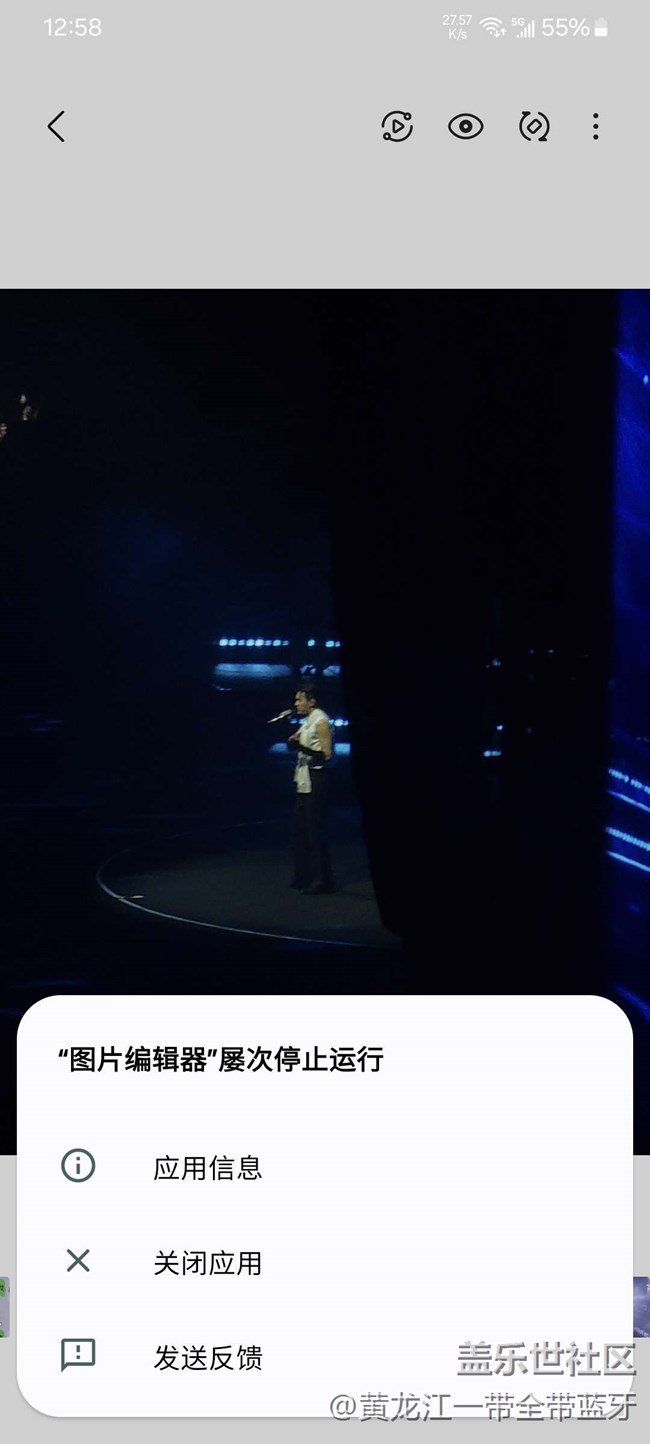The image size is (650, 1444).
Task: Tap the remaster icon in the toolbar
Action: coord(534,127)
